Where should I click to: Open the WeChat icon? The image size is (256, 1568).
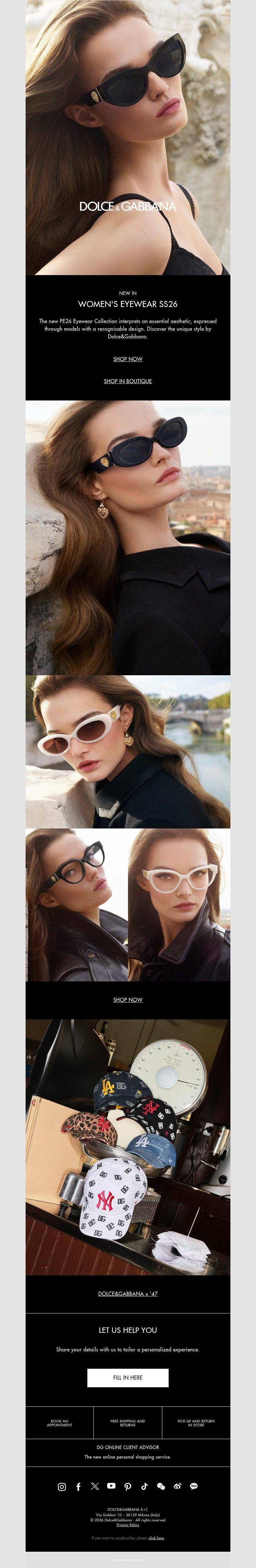pos(161,1486)
